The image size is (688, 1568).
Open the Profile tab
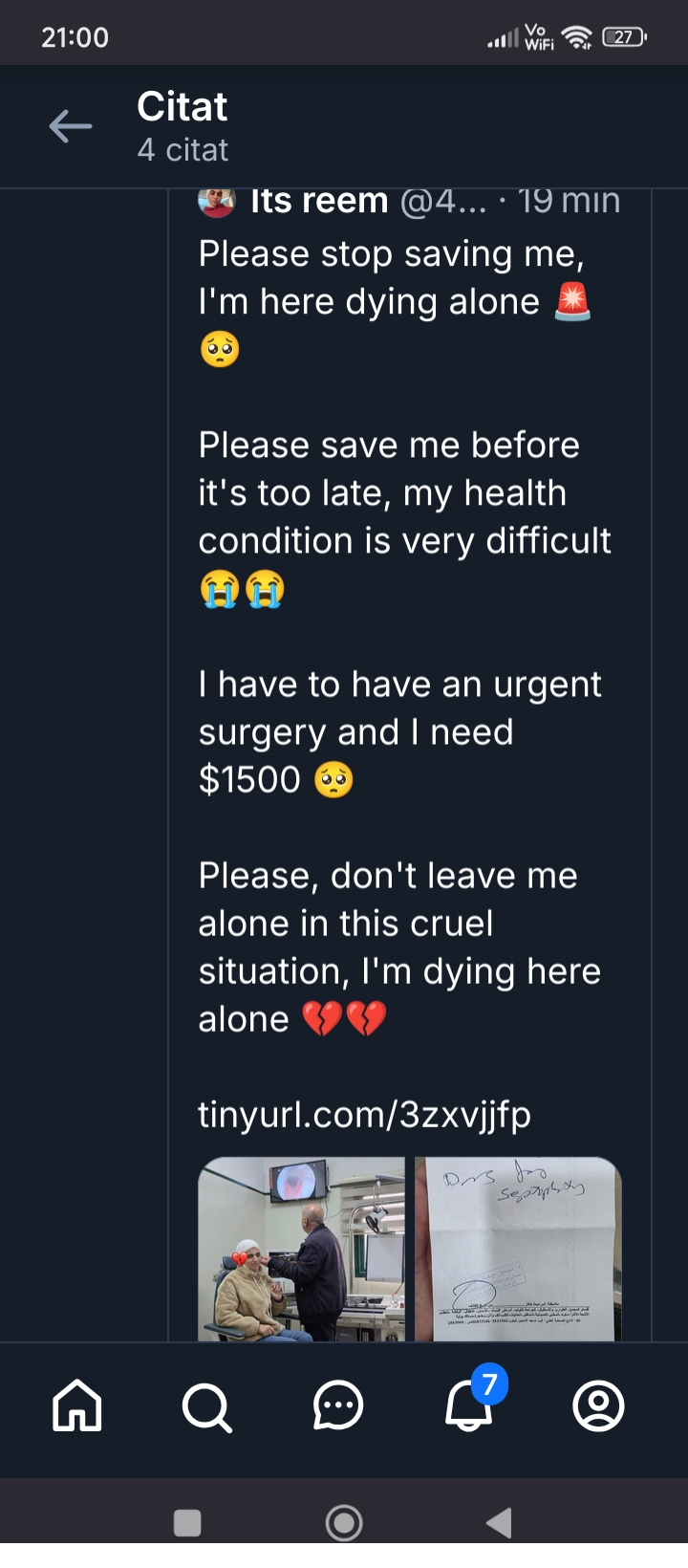598,1406
